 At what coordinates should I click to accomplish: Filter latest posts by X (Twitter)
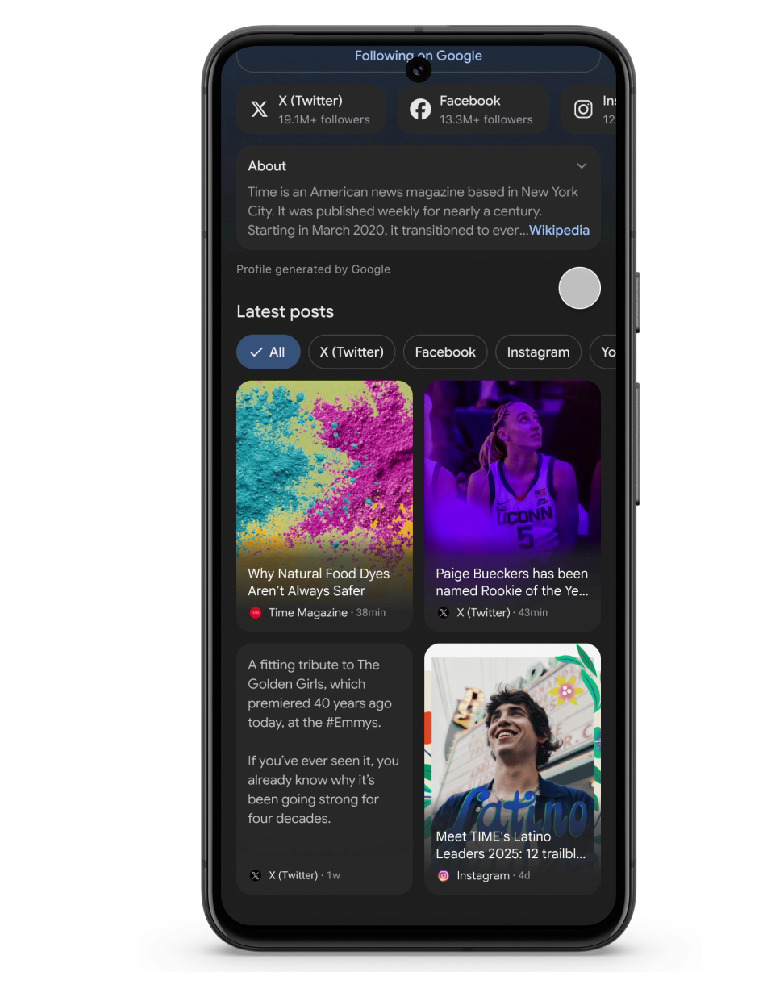tap(351, 352)
